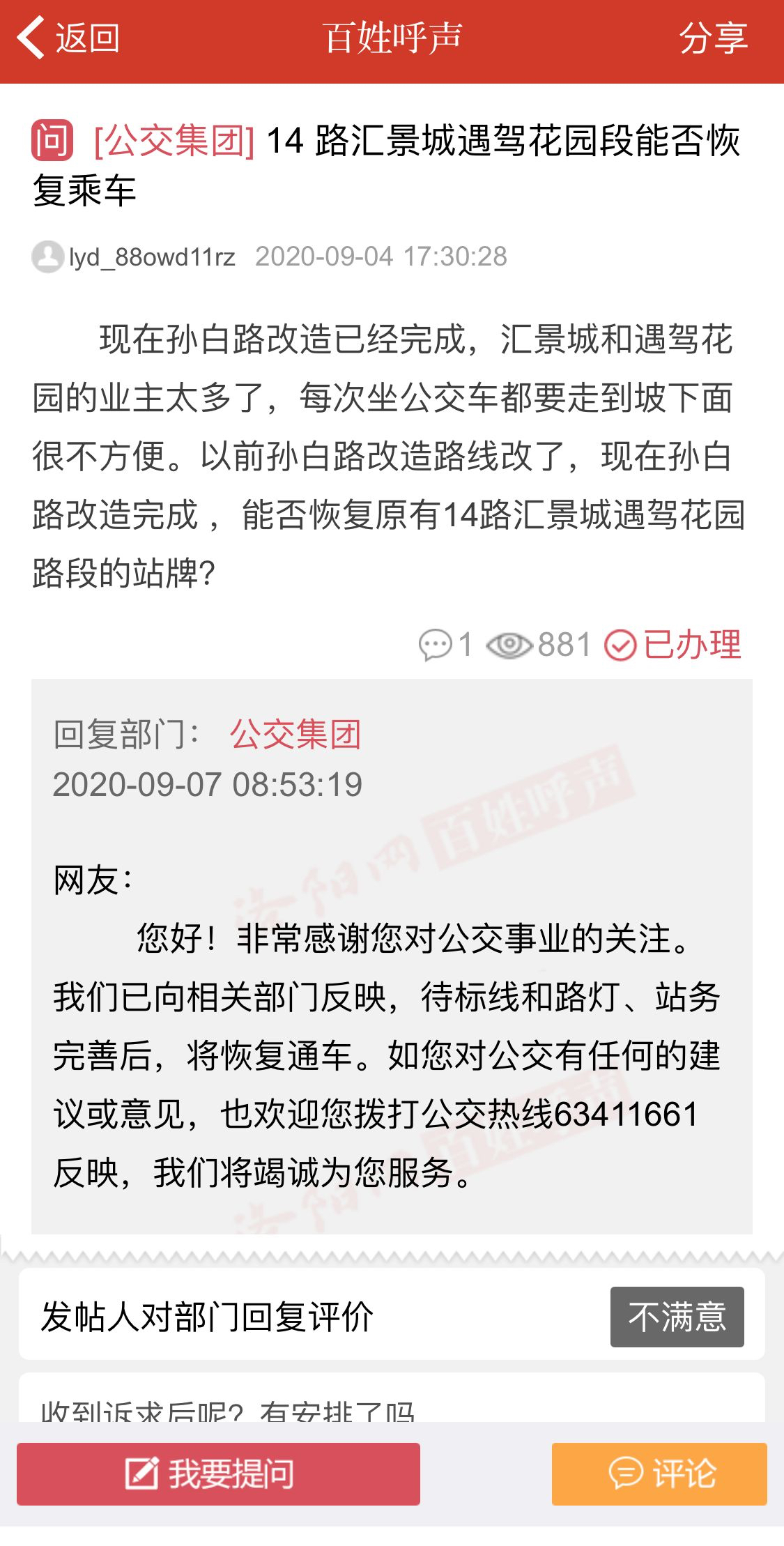Viewport: 784px width, 1546px height.
Task: Open the 公交集团 reply department link
Action: tap(295, 735)
